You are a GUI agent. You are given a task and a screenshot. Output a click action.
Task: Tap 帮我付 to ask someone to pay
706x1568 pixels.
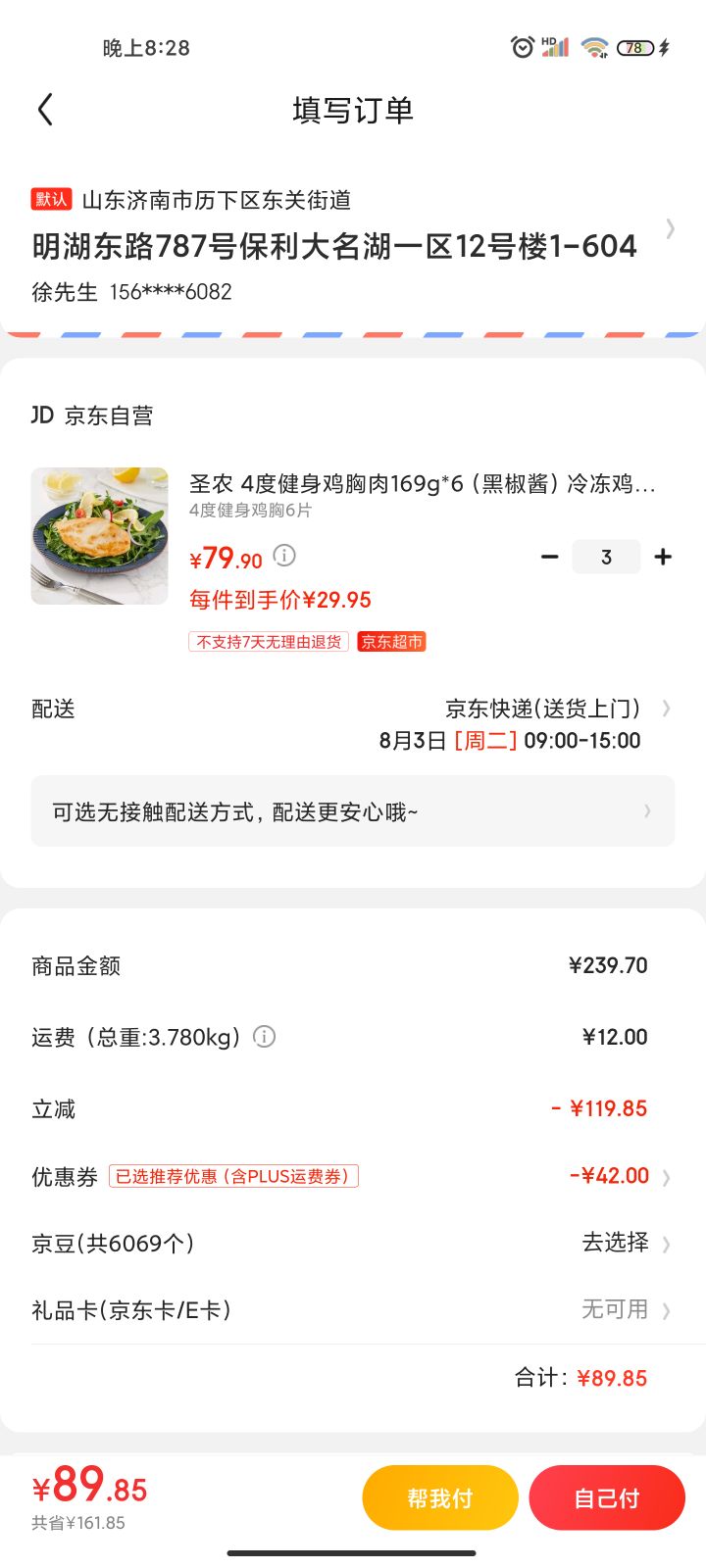(x=440, y=1497)
